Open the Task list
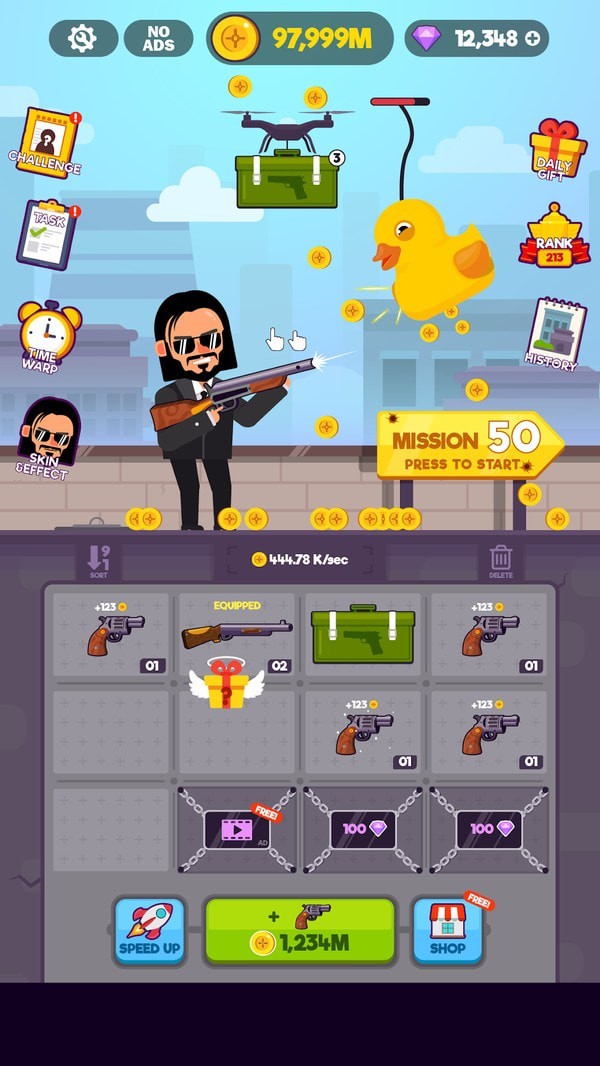Viewport: 600px width, 1066px height. 47,235
